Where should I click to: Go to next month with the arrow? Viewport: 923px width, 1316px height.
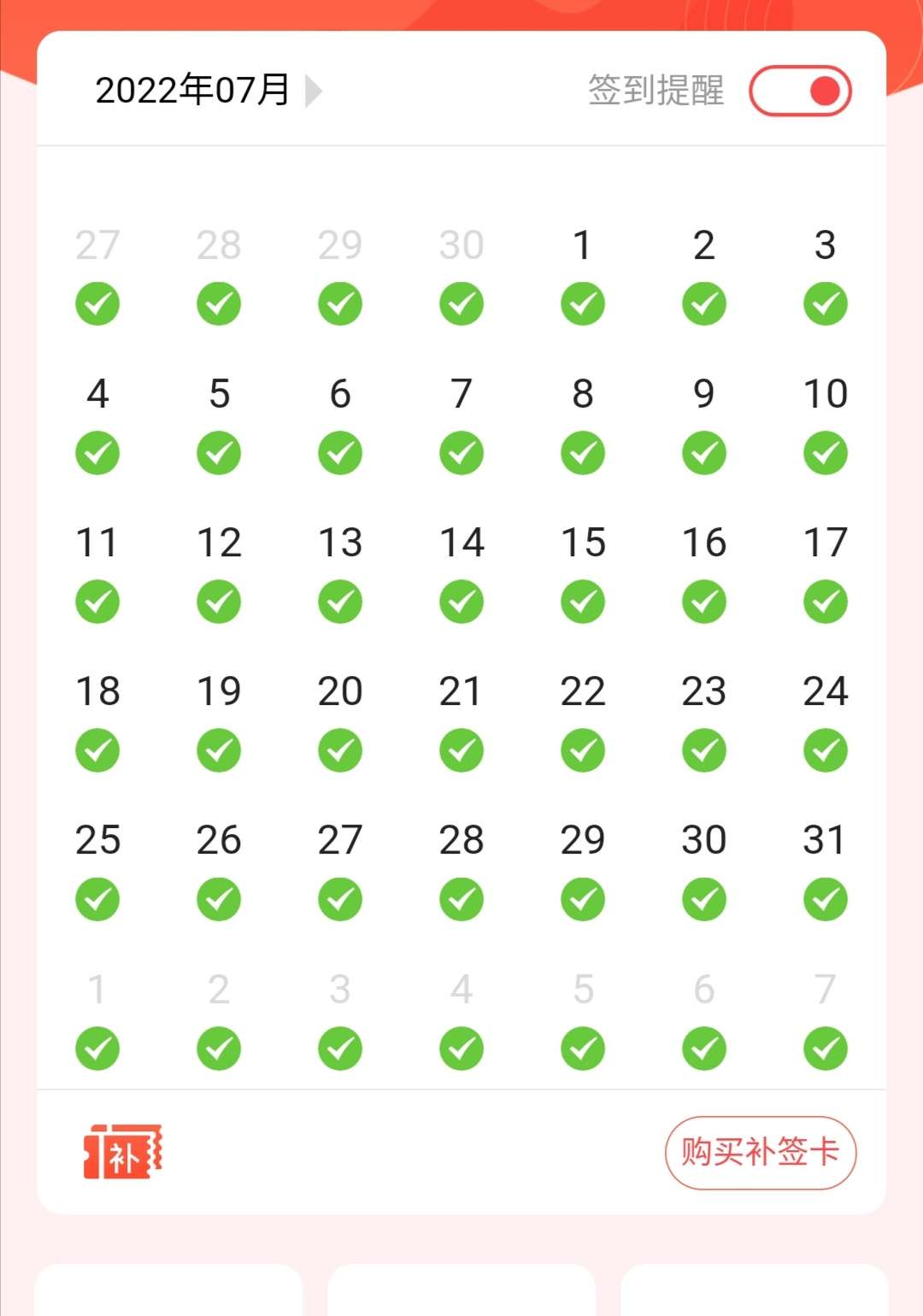[314, 91]
